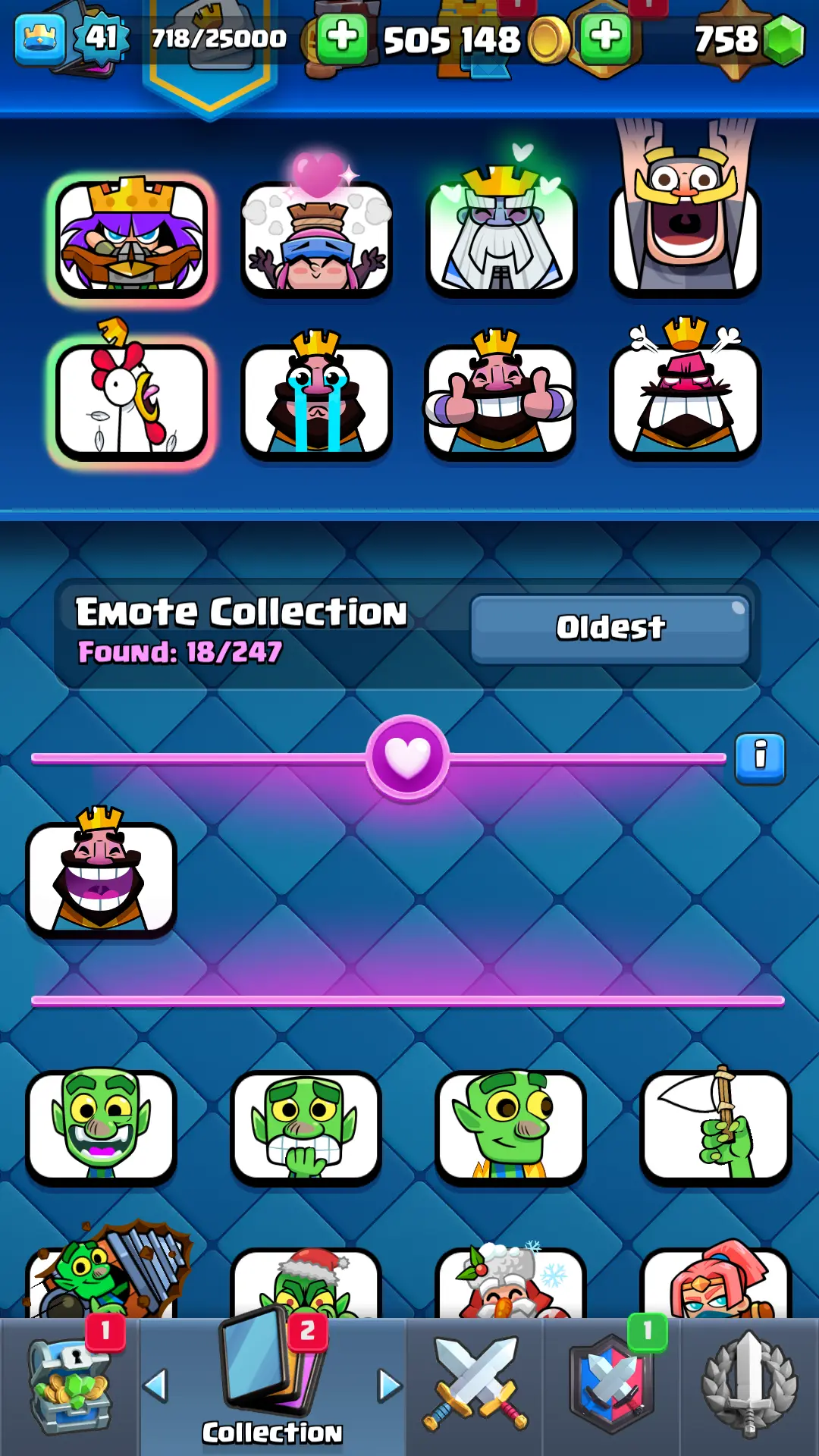Open the blue info button

[x=760, y=758]
